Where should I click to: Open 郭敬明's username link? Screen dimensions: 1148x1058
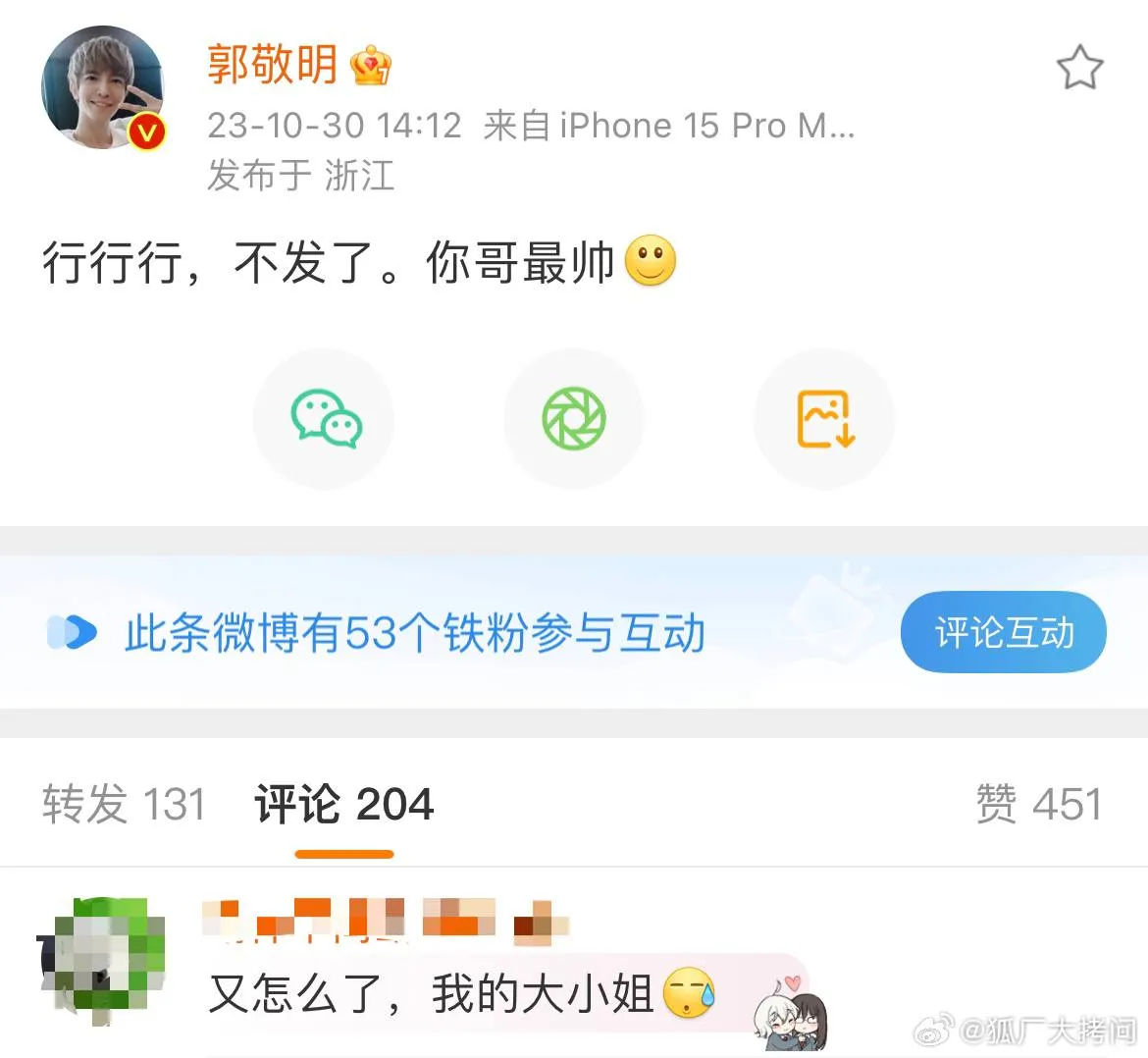(x=272, y=65)
